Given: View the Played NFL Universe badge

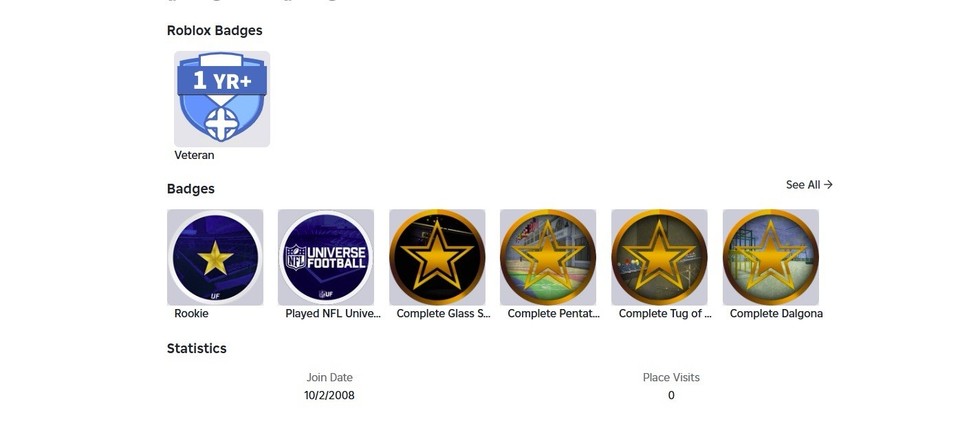Looking at the screenshot, I should pyautogui.click(x=326, y=257).
